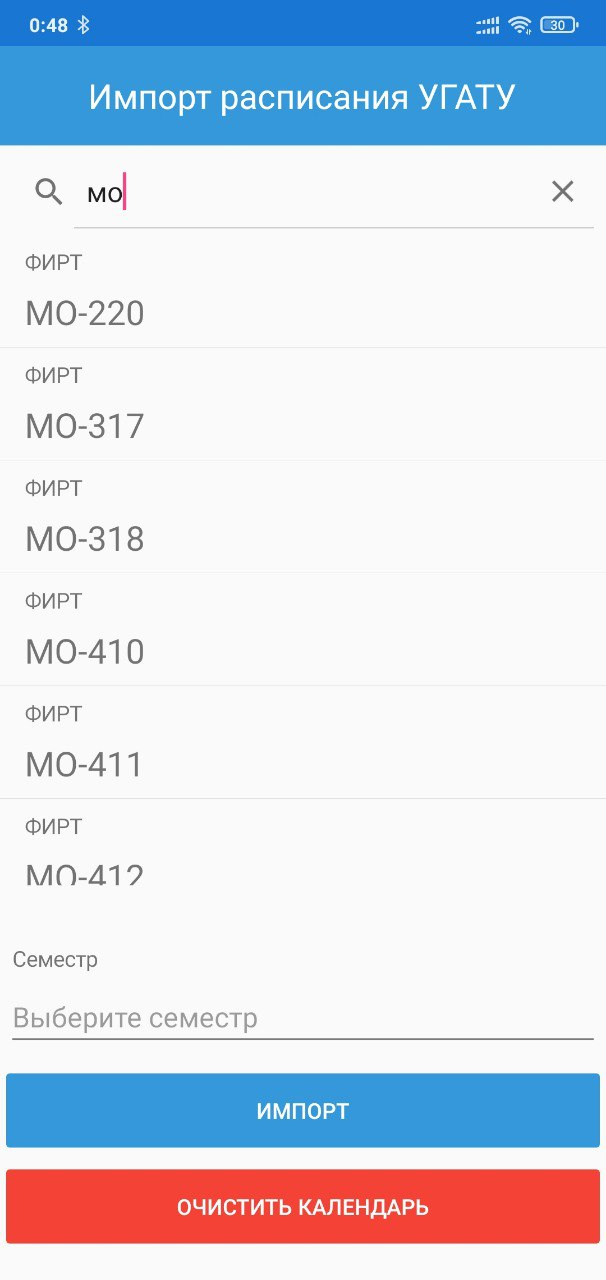Tap the red ОЧИСТИТЬ КАЛЕНДАРЬ button
This screenshot has width=606, height=1280.
click(x=302, y=1207)
